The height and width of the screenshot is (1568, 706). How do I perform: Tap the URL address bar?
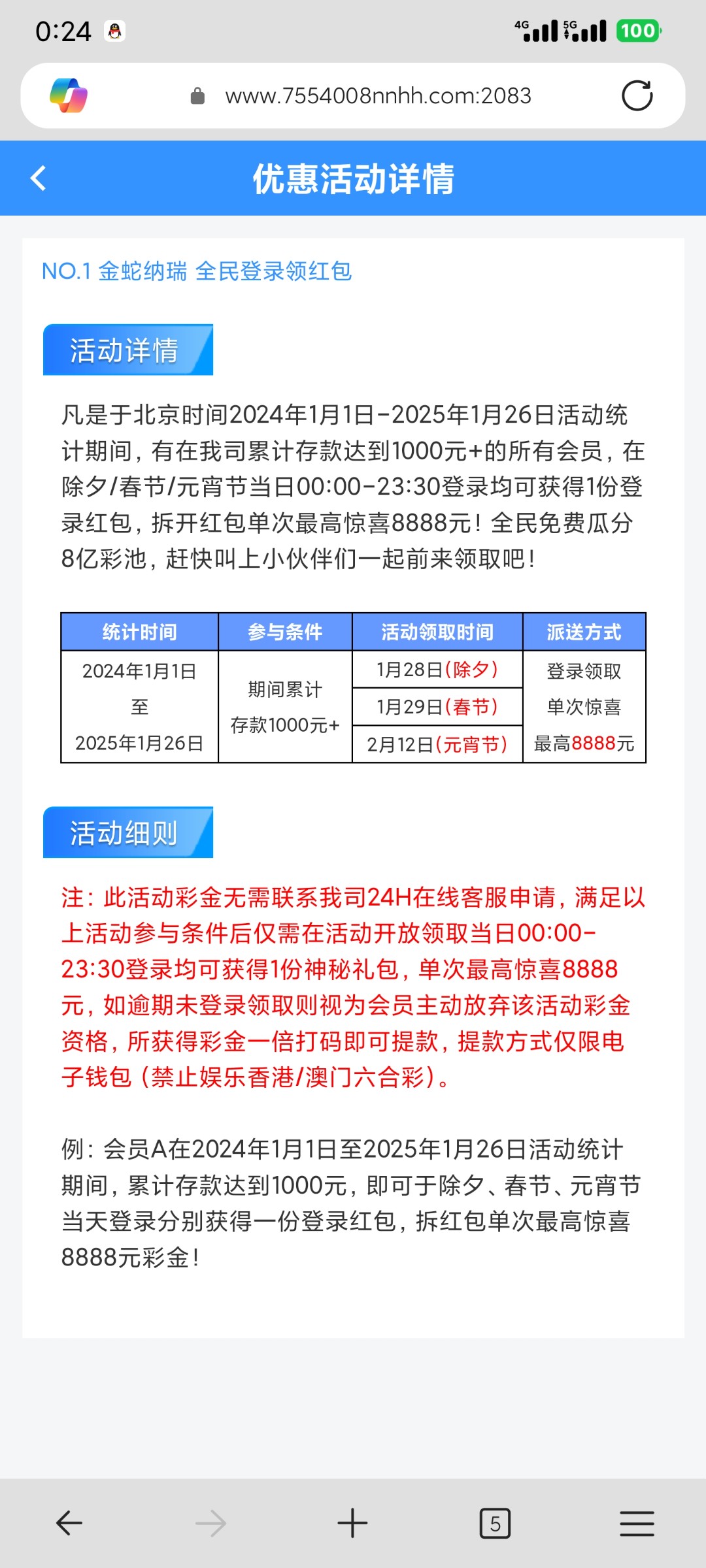(378, 96)
